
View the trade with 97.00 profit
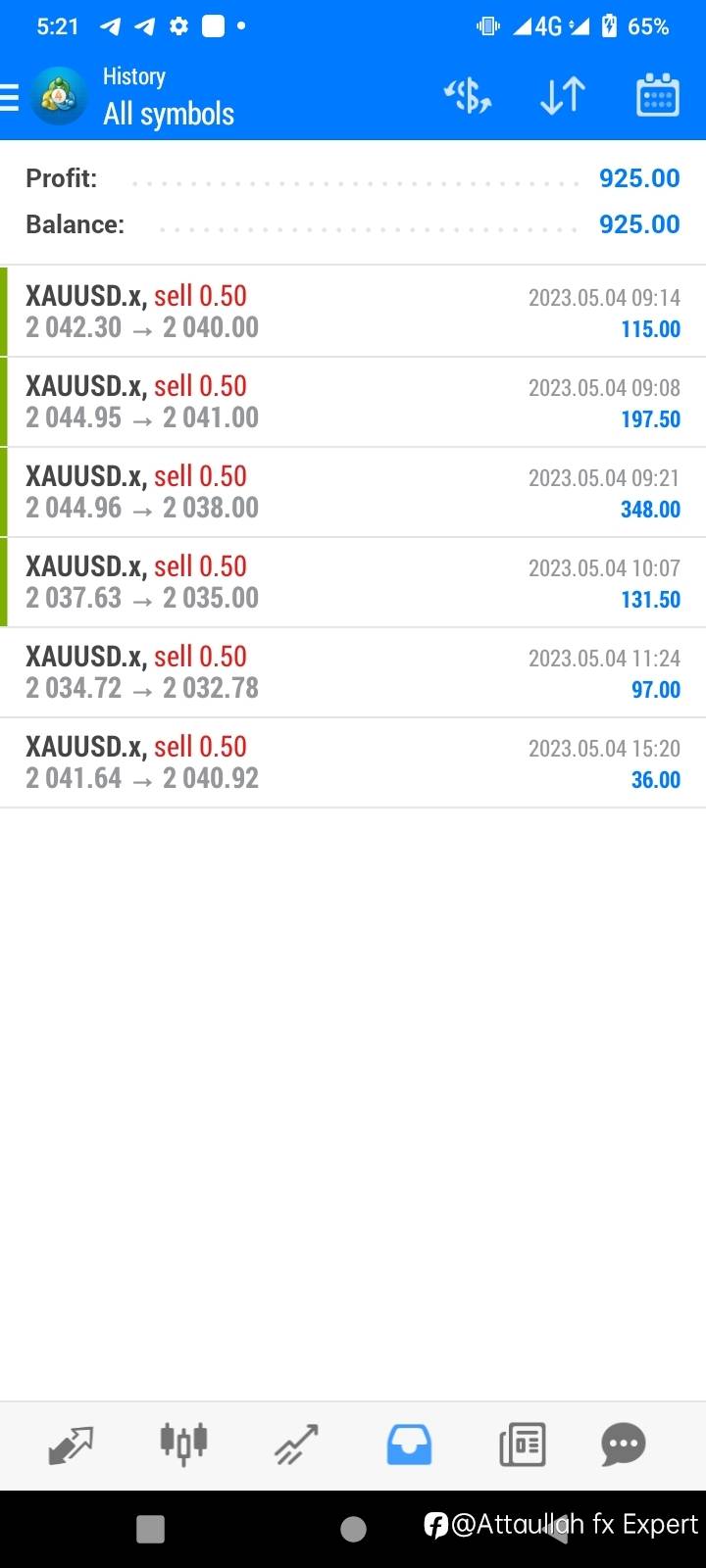coord(353,672)
